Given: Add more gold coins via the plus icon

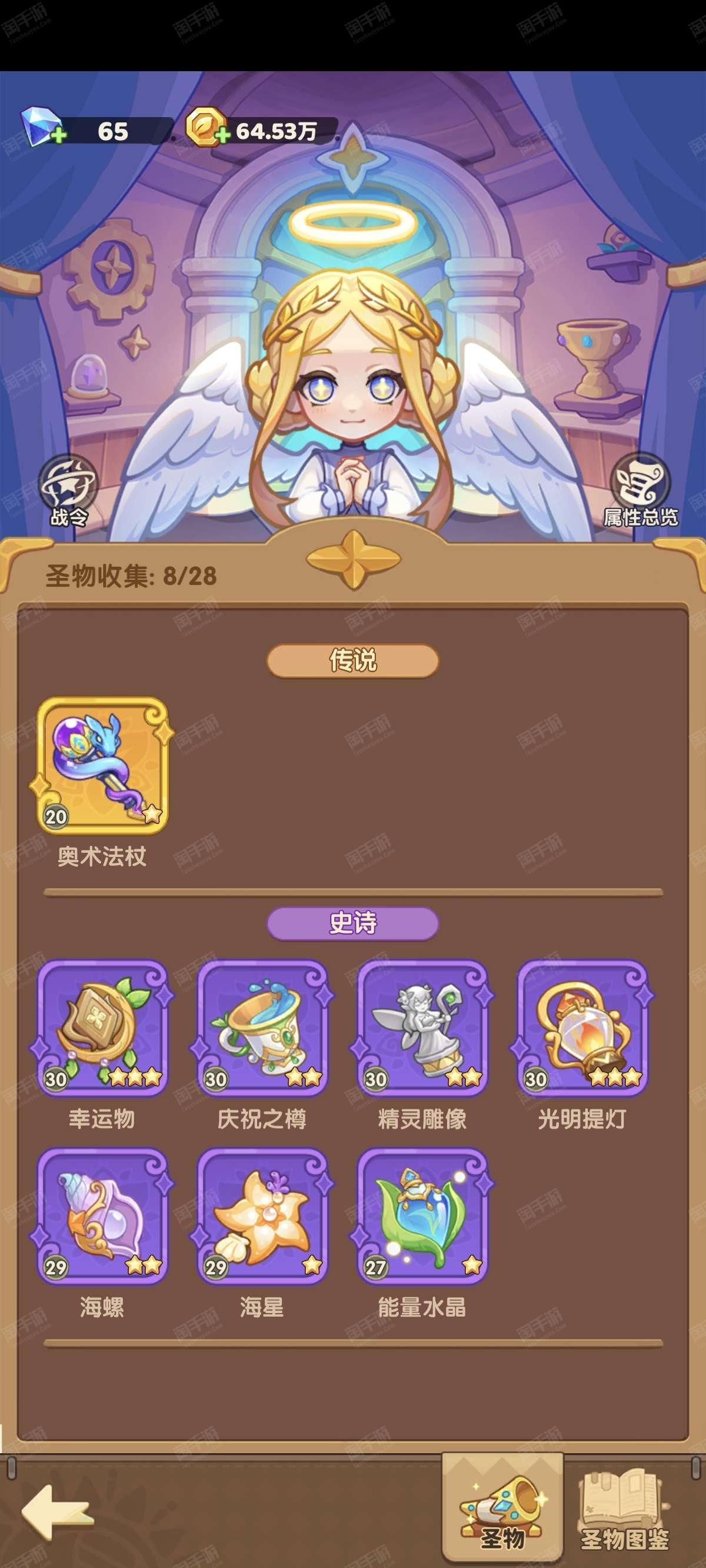Looking at the screenshot, I should click(x=224, y=134).
